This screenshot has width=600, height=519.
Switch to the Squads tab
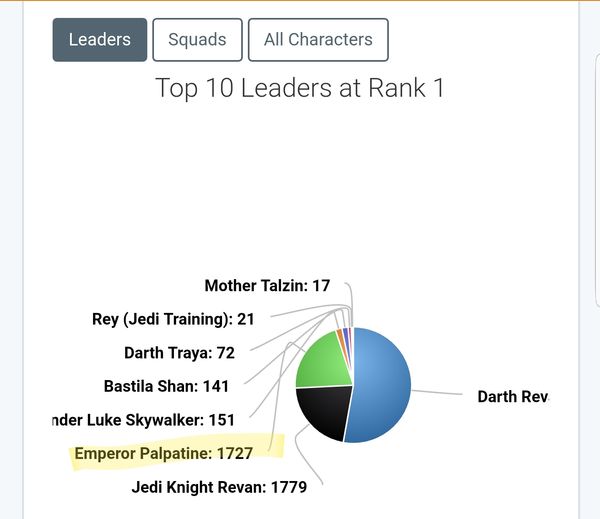point(197,40)
